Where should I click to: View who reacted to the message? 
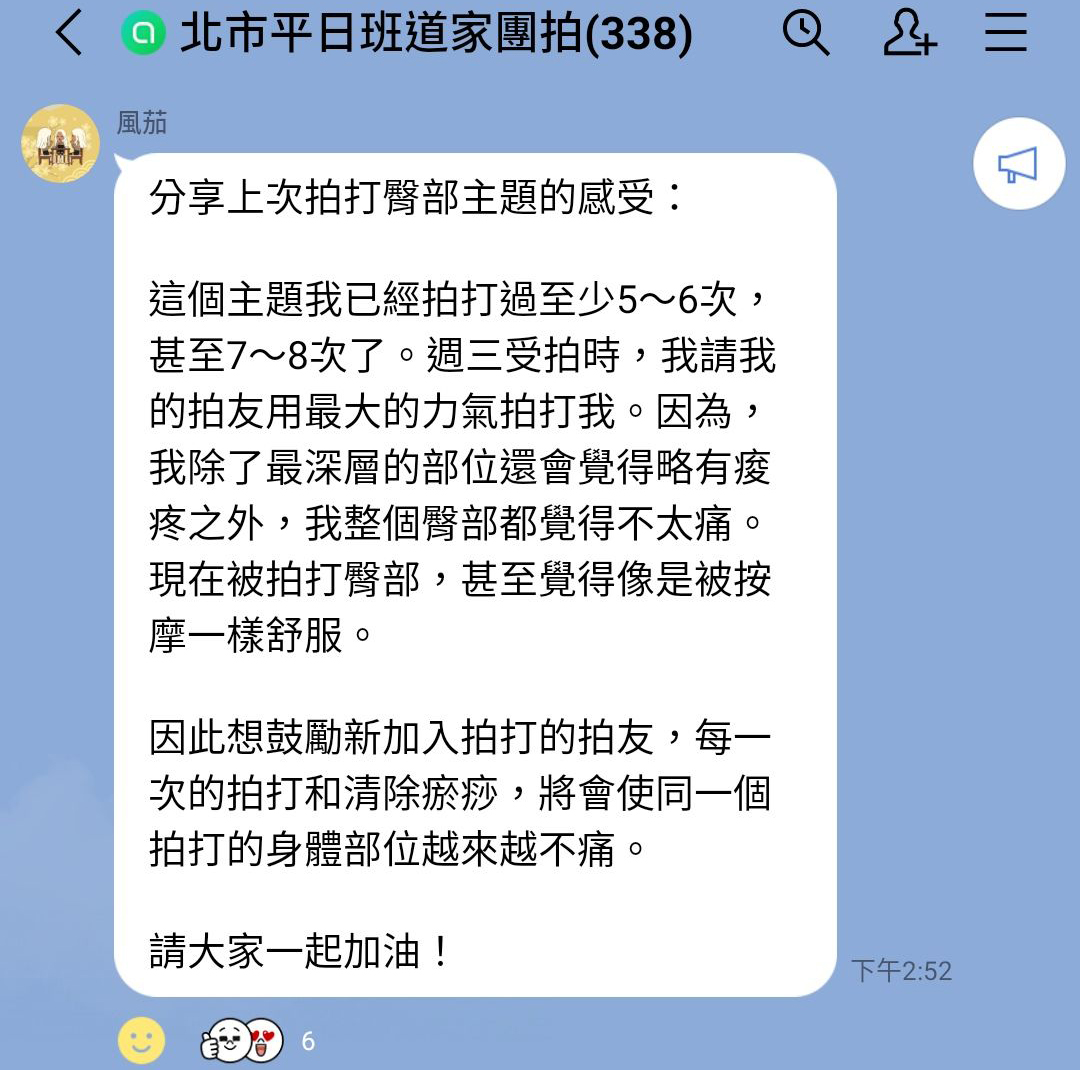258,1041
